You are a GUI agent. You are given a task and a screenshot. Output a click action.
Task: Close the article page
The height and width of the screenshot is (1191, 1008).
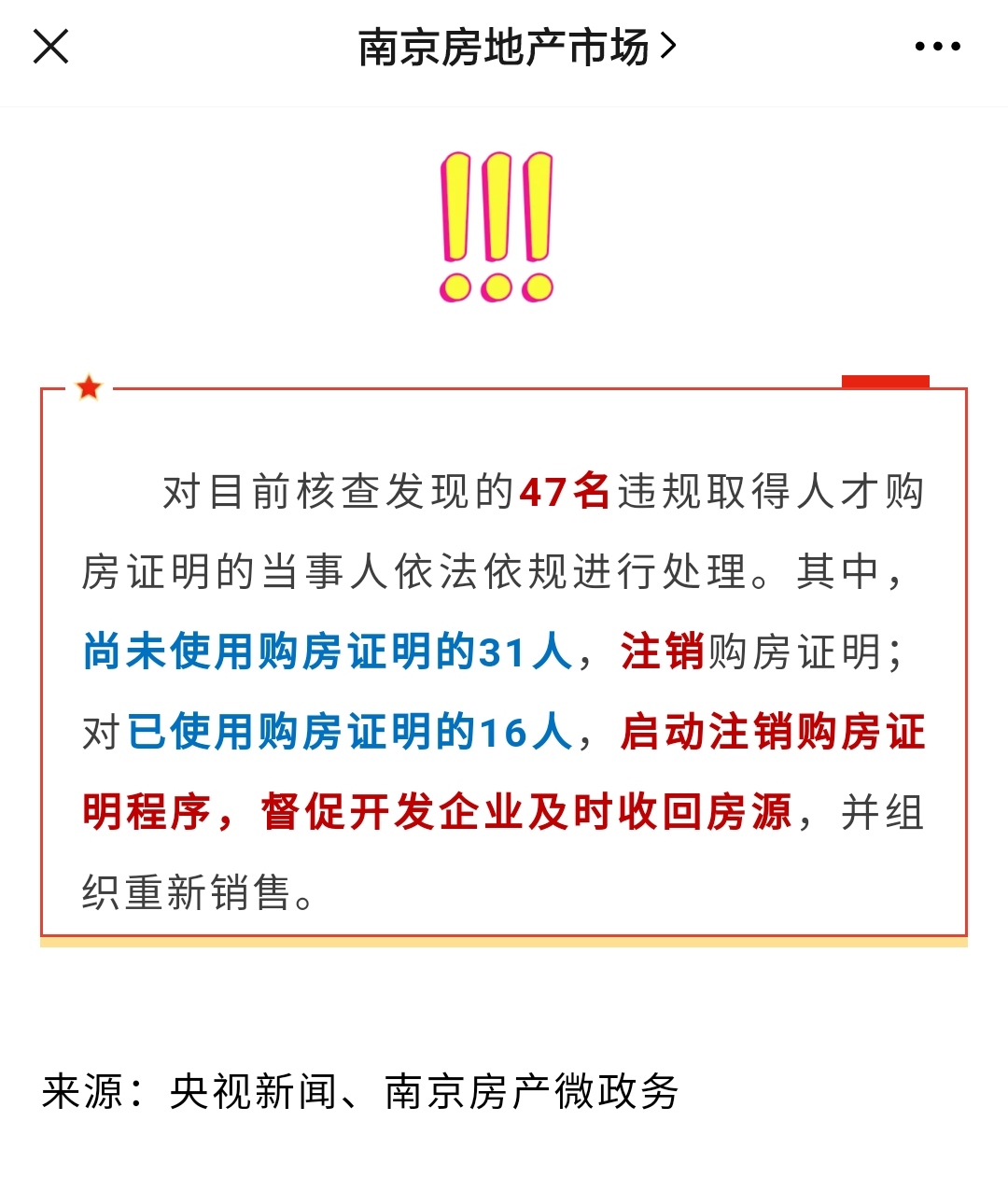[x=51, y=47]
